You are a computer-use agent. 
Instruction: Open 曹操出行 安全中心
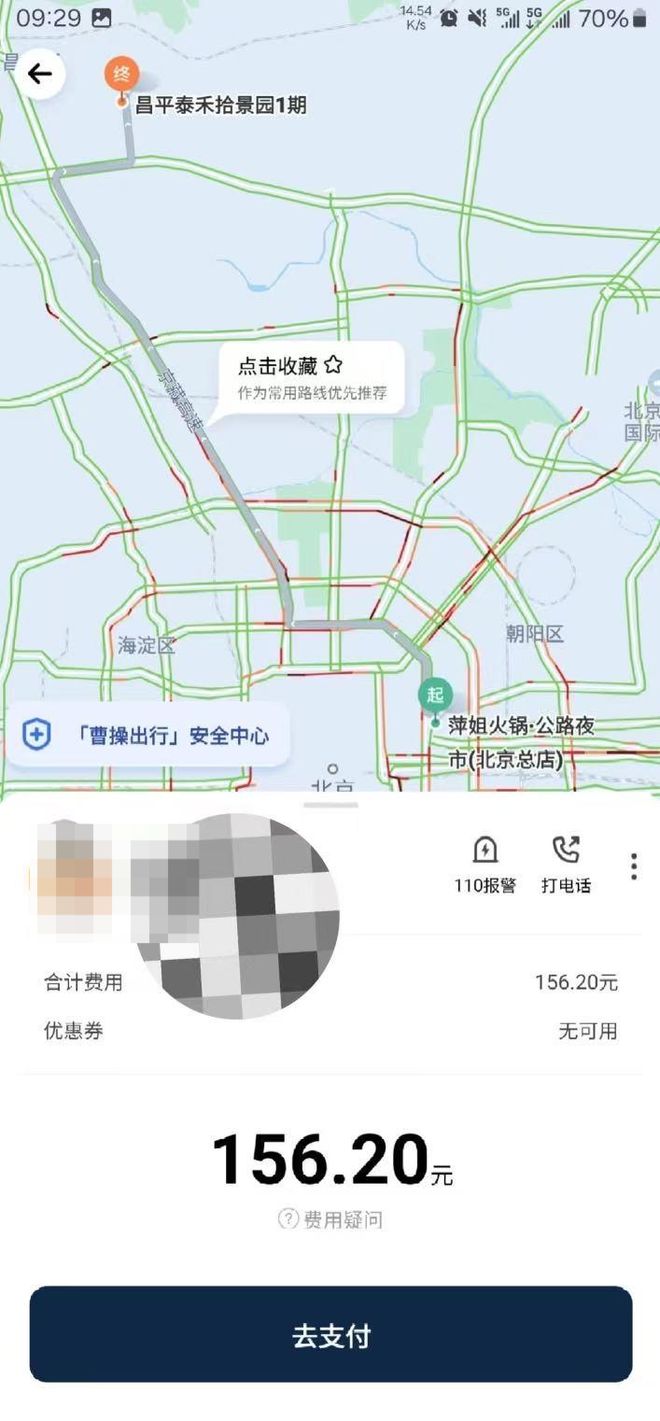(x=147, y=736)
